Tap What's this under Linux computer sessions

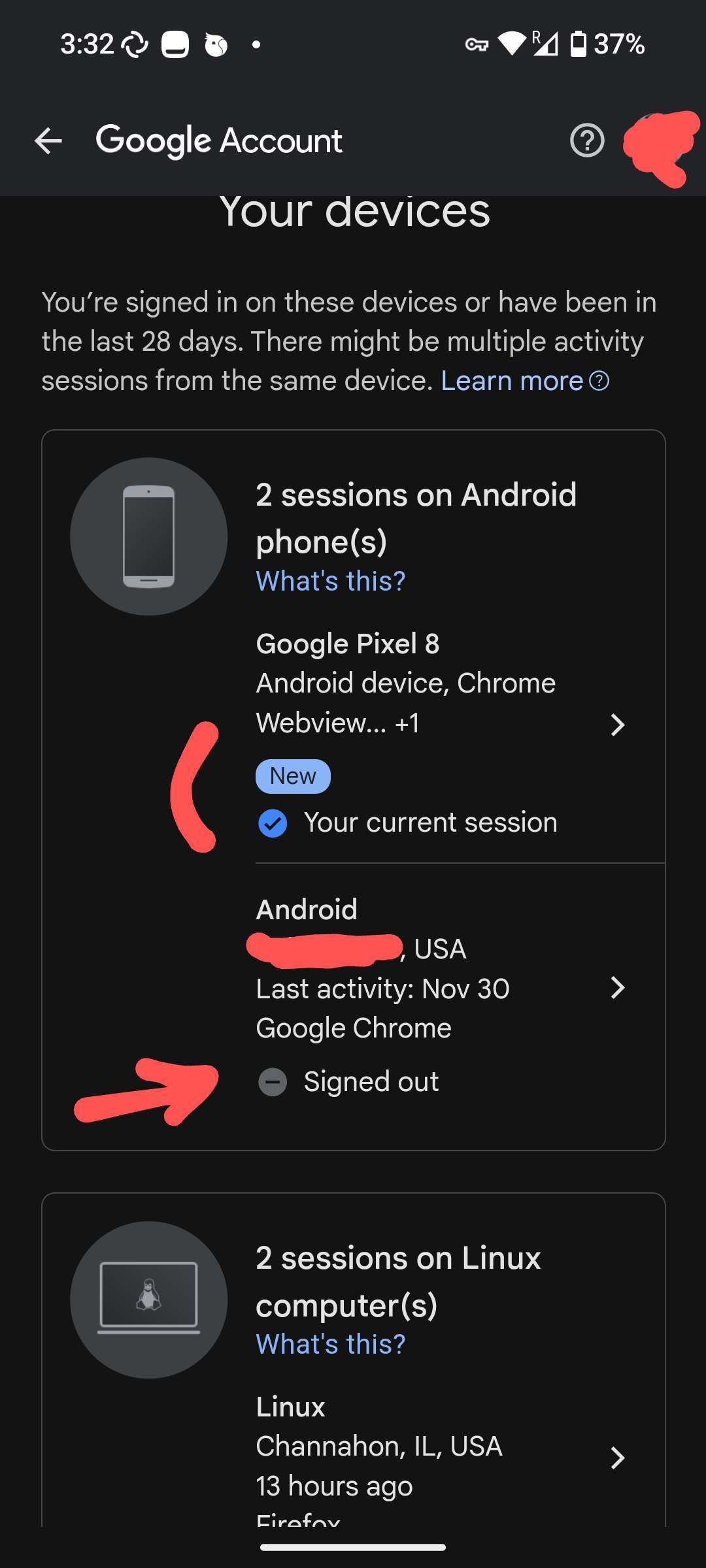(331, 1344)
